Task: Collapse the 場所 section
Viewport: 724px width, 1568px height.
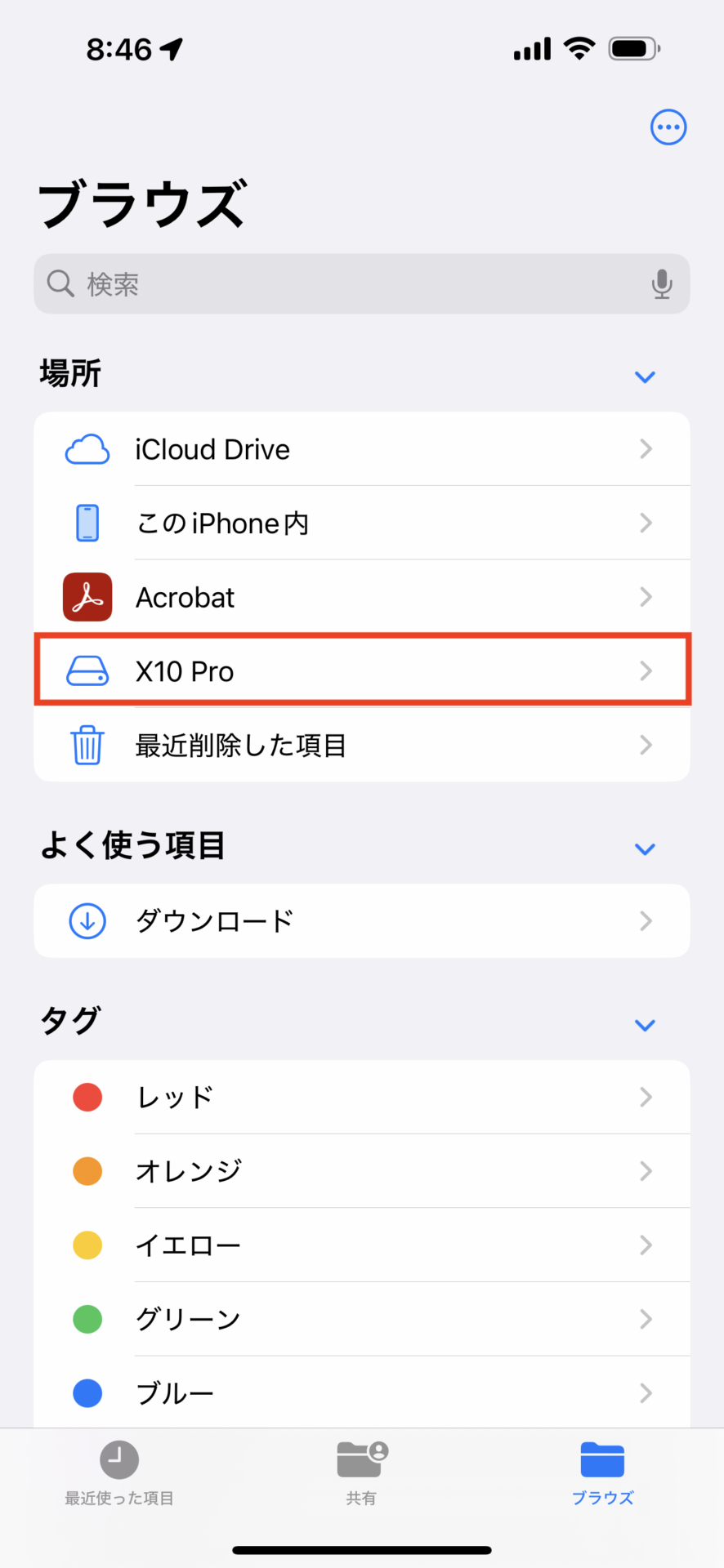Action: (x=645, y=376)
